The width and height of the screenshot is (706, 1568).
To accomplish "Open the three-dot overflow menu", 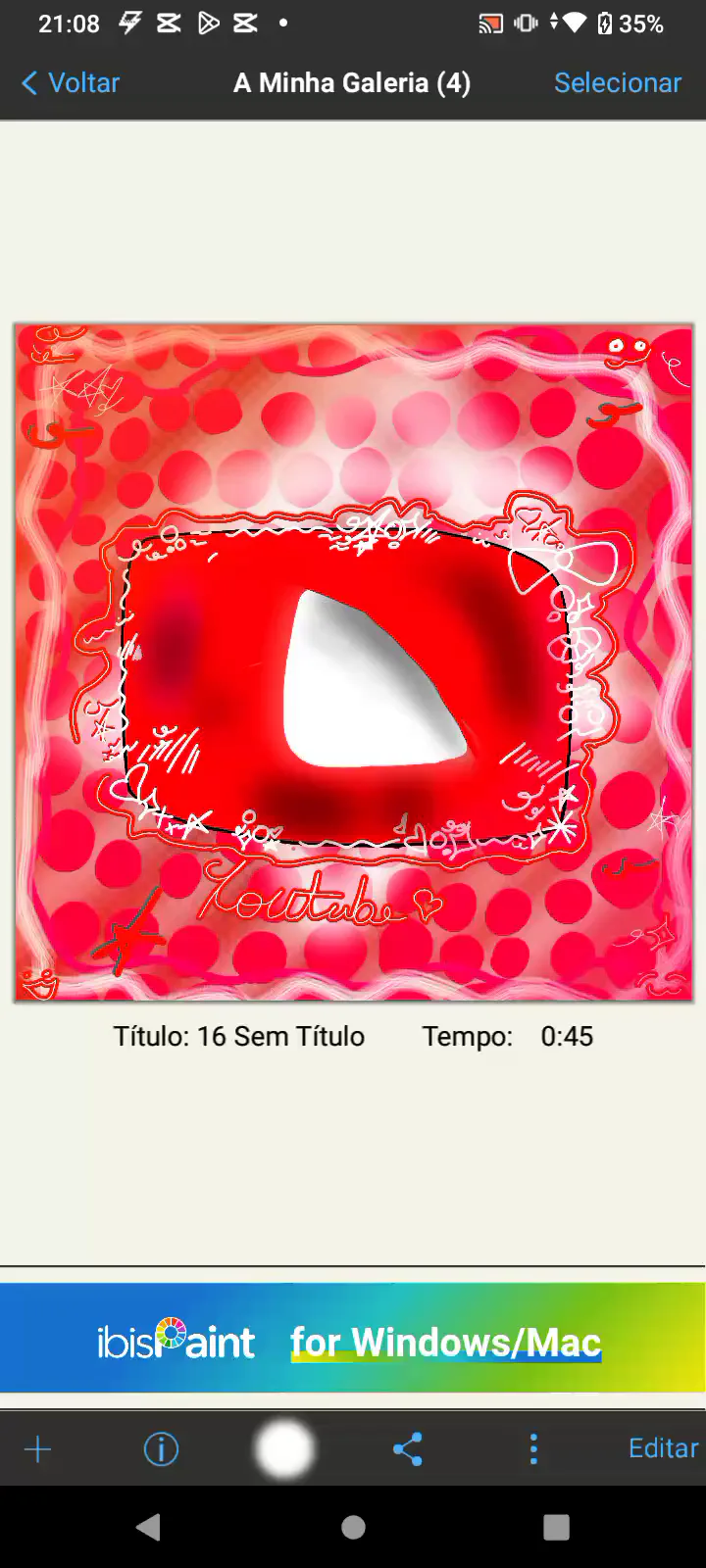I will click(533, 1449).
